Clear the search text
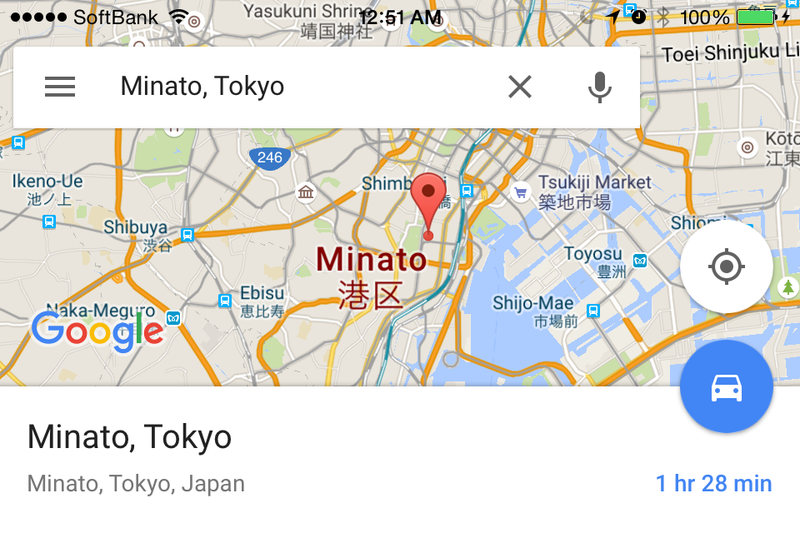 (x=519, y=87)
